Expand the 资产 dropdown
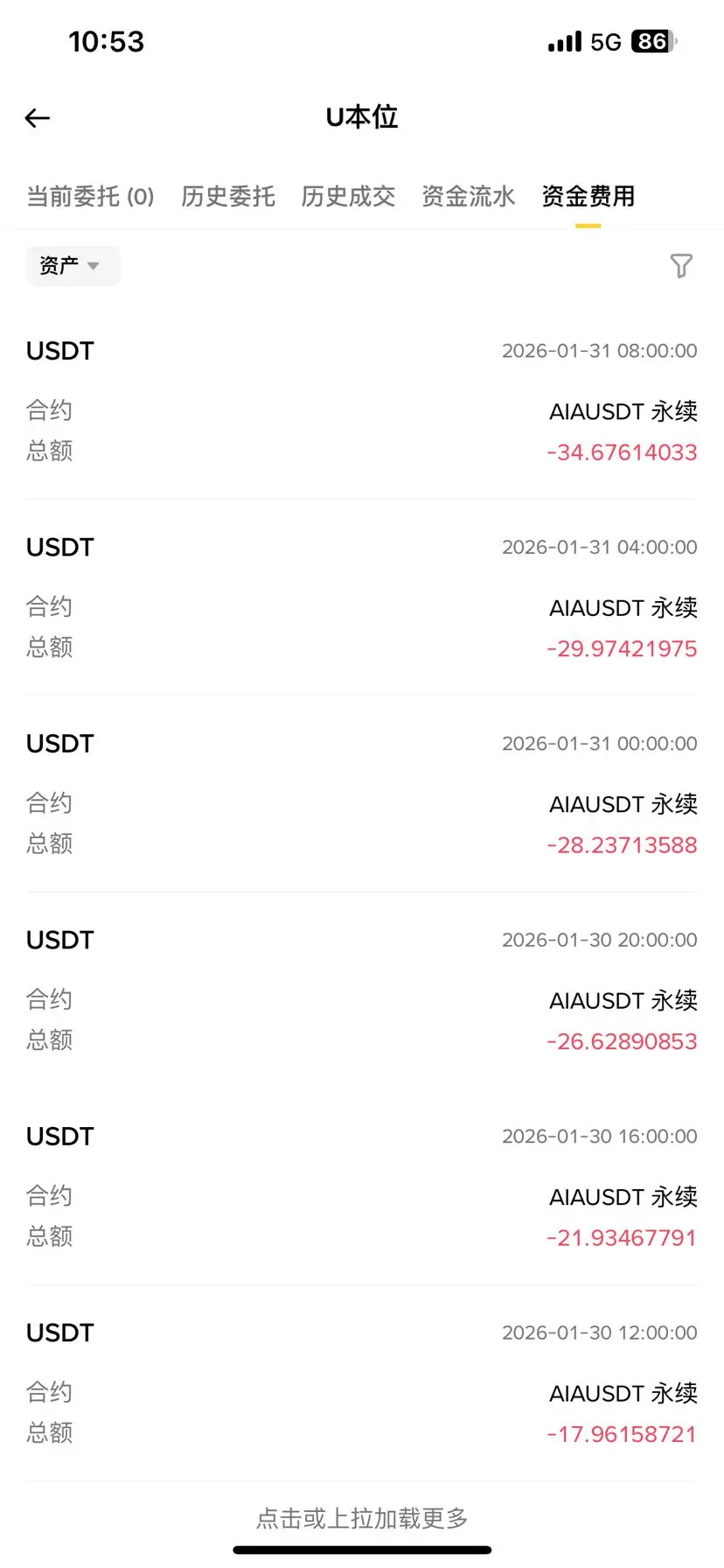 pyautogui.click(x=72, y=266)
